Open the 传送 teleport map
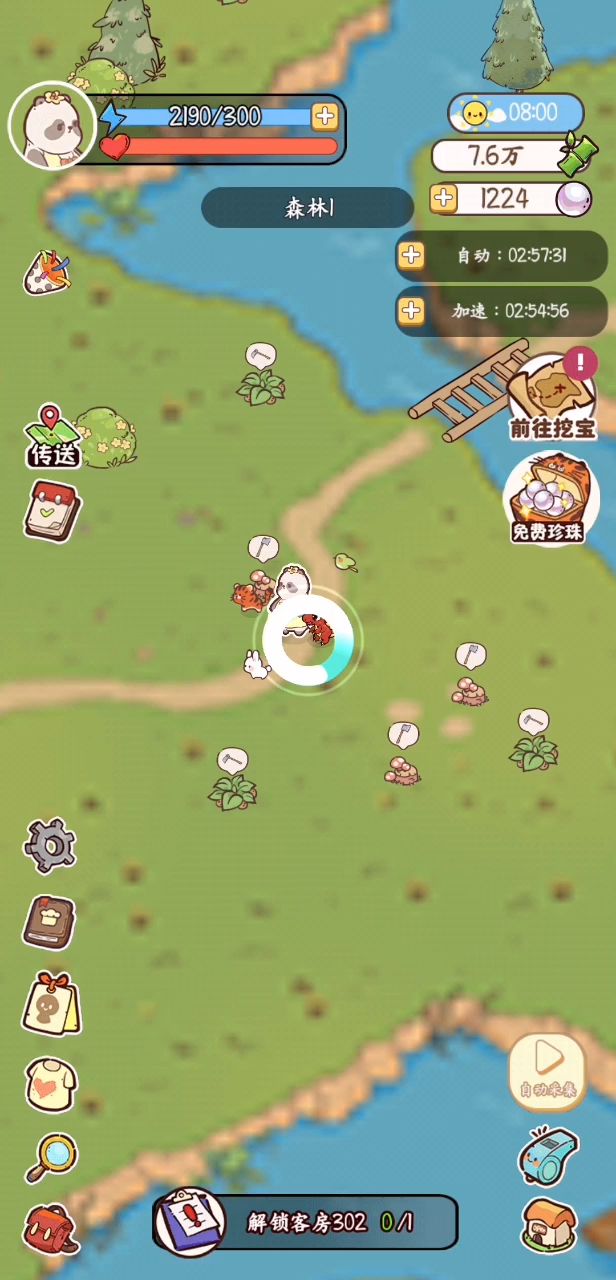Screen dimensions: 616x1280 click(52, 437)
